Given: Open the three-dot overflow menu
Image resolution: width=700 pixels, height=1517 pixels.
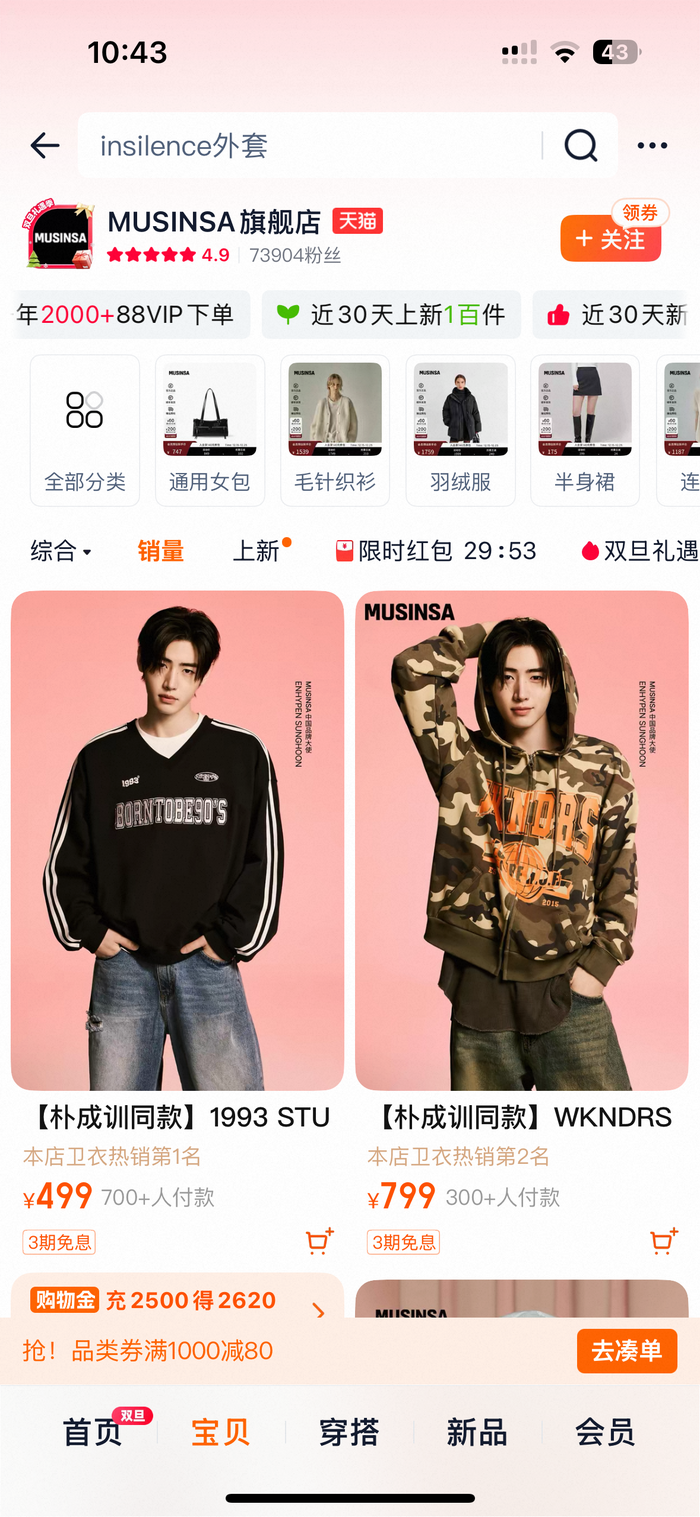Looking at the screenshot, I should click(652, 146).
